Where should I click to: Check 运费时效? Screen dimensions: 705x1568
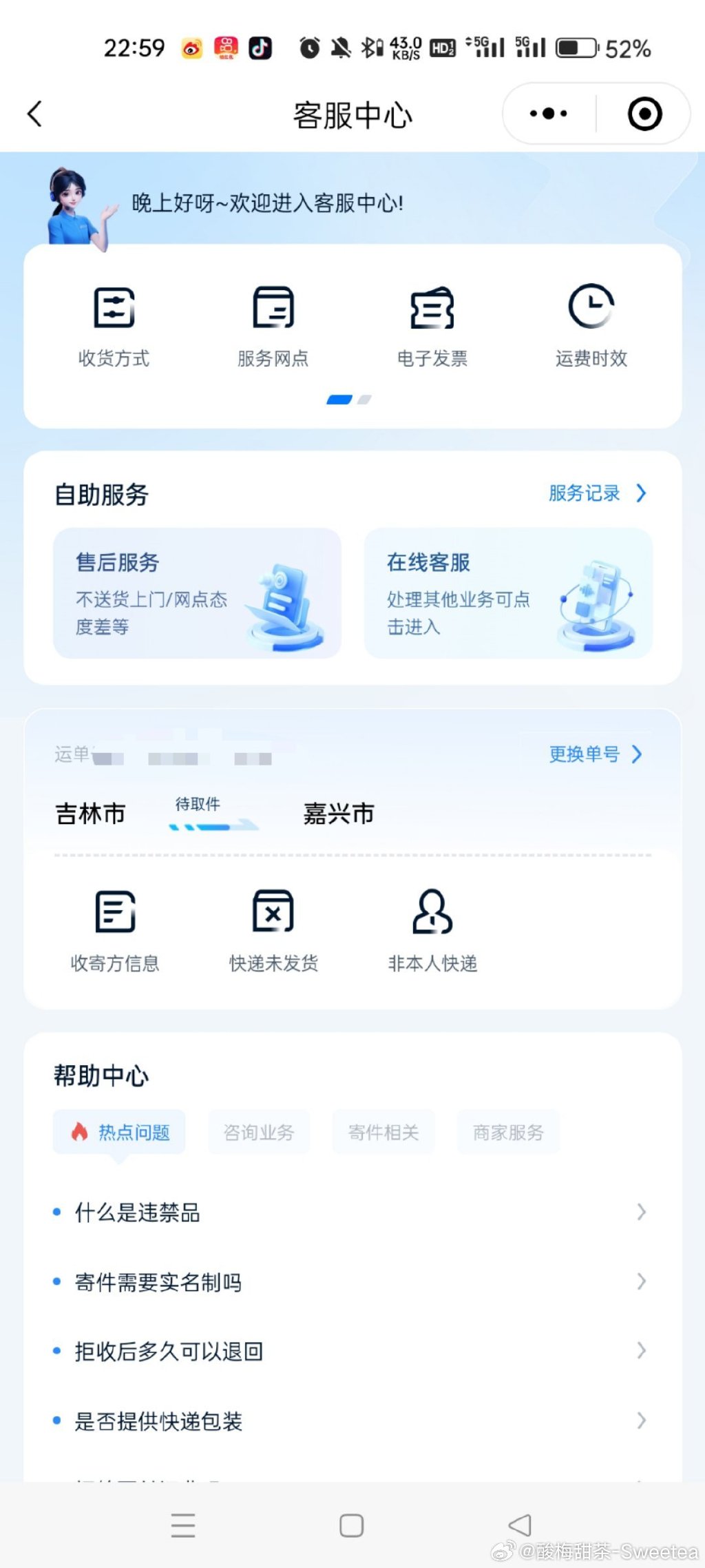[591, 325]
